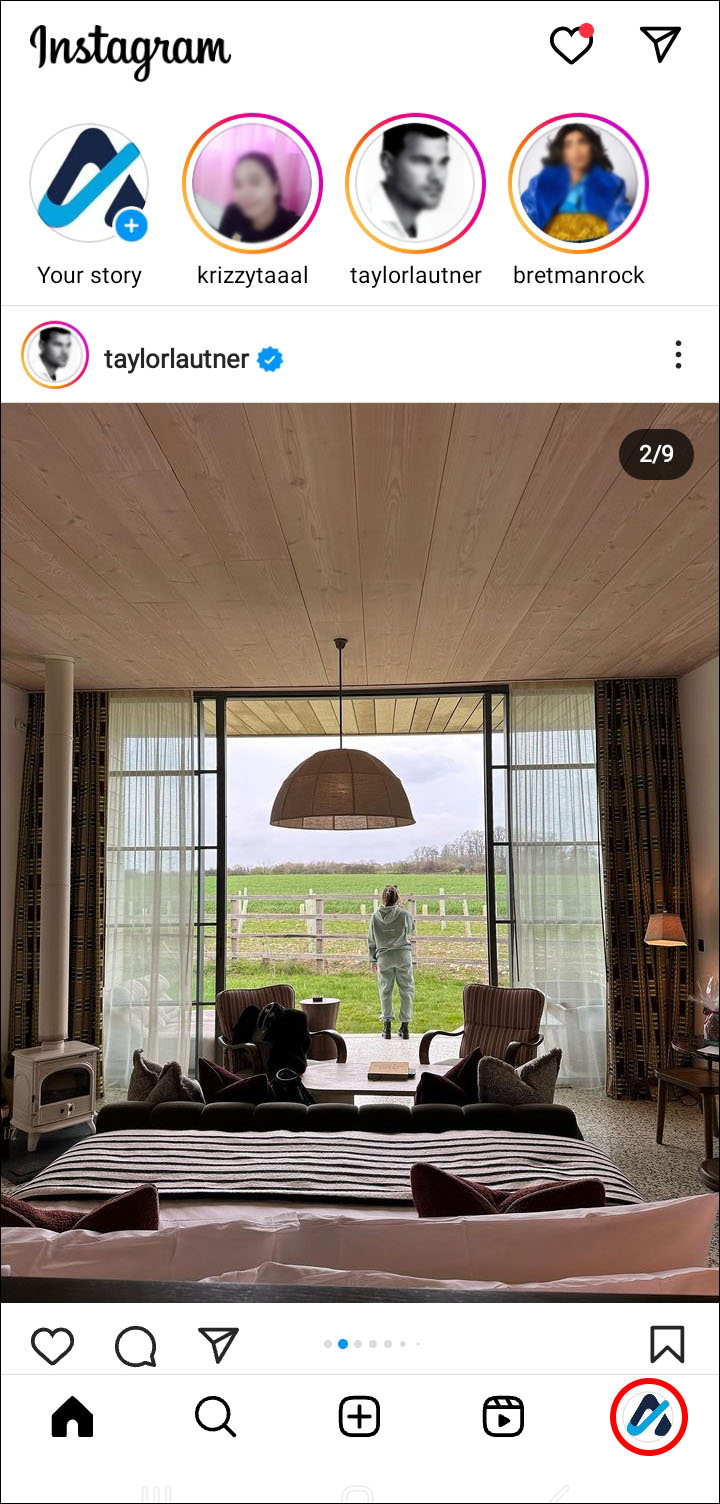Open the notifications heart icon

pyautogui.click(x=571, y=45)
